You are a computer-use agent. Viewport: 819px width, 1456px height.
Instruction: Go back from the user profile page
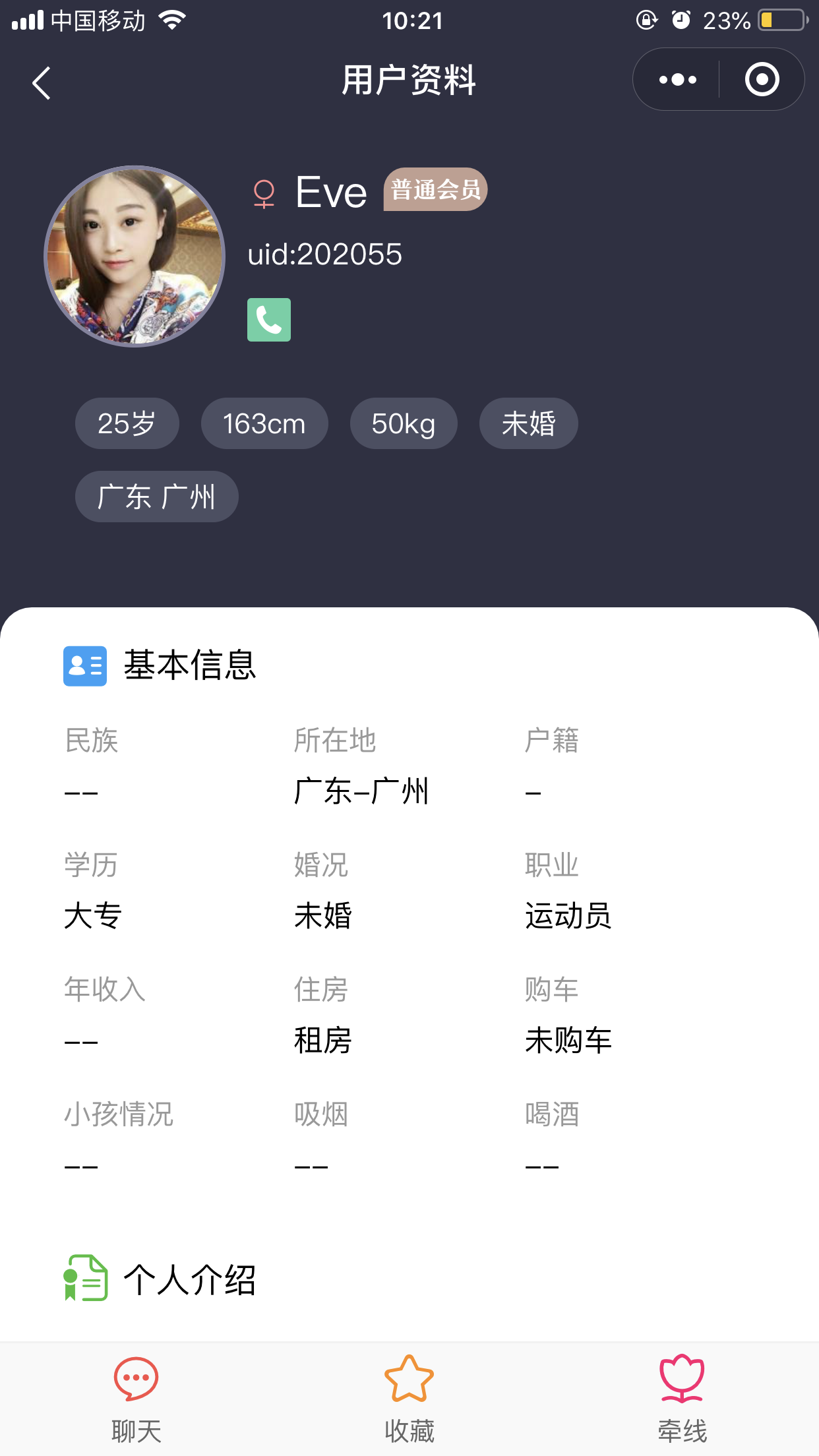click(42, 83)
